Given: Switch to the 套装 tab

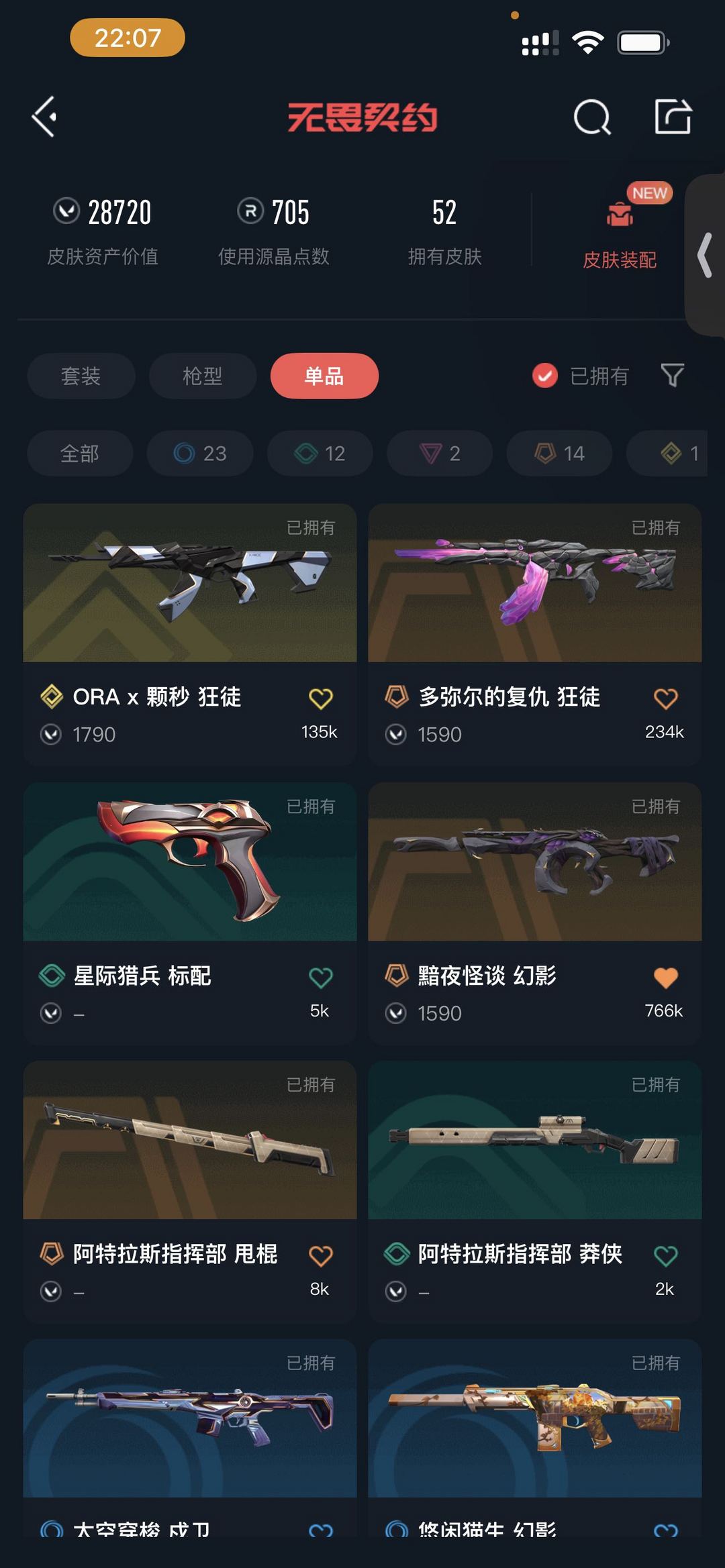Looking at the screenshot, I should [80, 376].
